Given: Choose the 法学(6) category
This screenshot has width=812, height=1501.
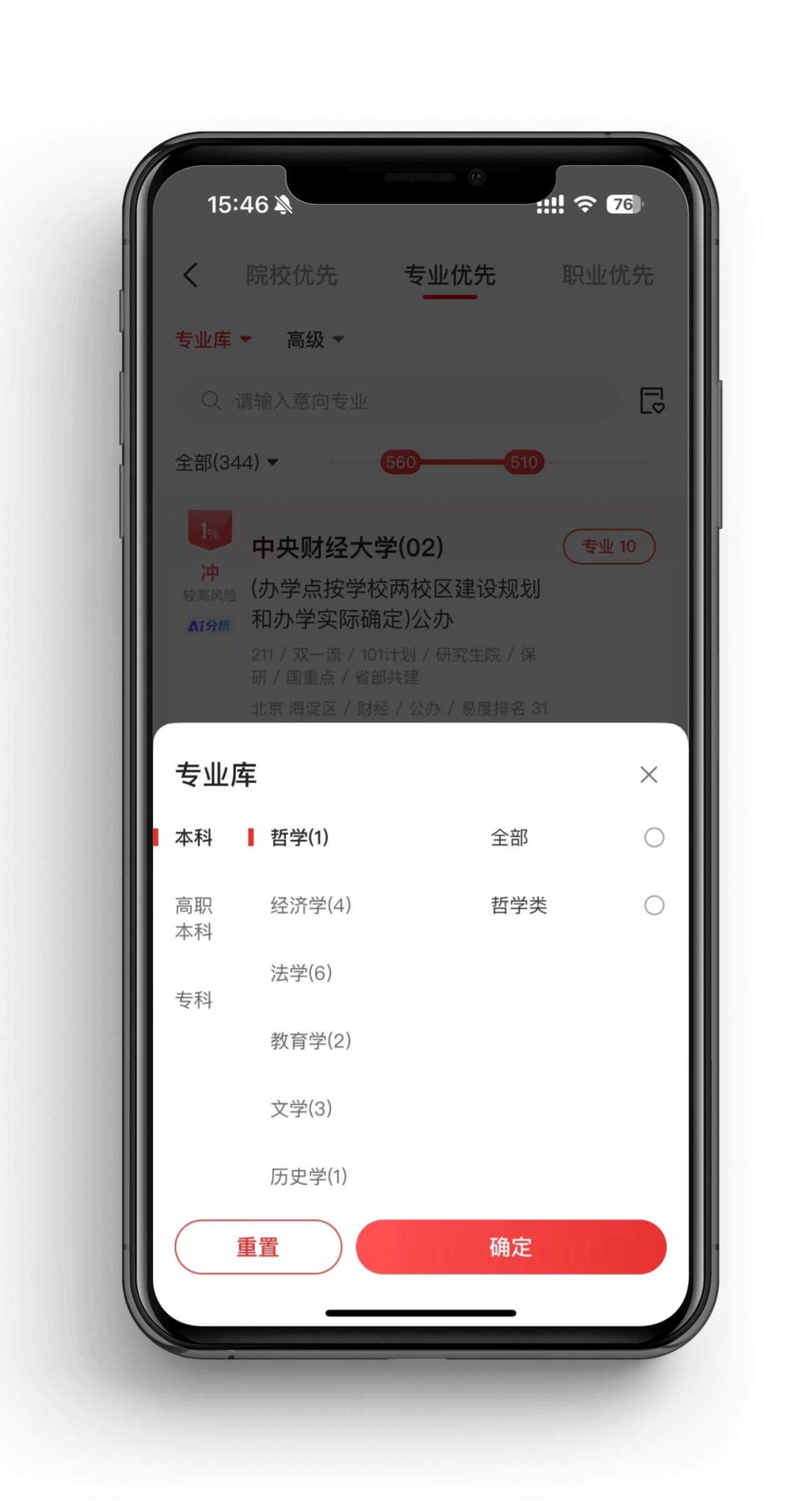Looking at the screenshot, I should 301,973.
